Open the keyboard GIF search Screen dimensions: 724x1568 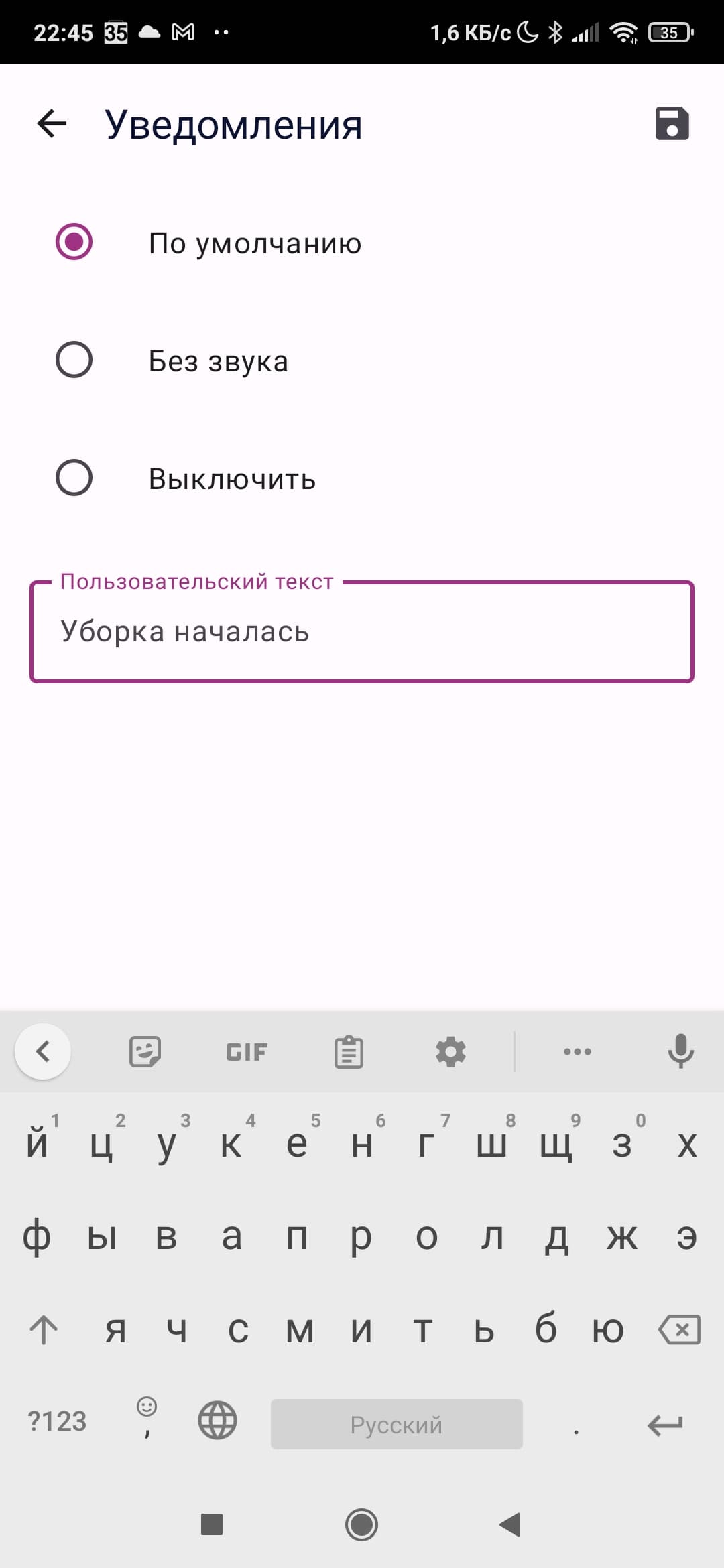coord(246,1052)
